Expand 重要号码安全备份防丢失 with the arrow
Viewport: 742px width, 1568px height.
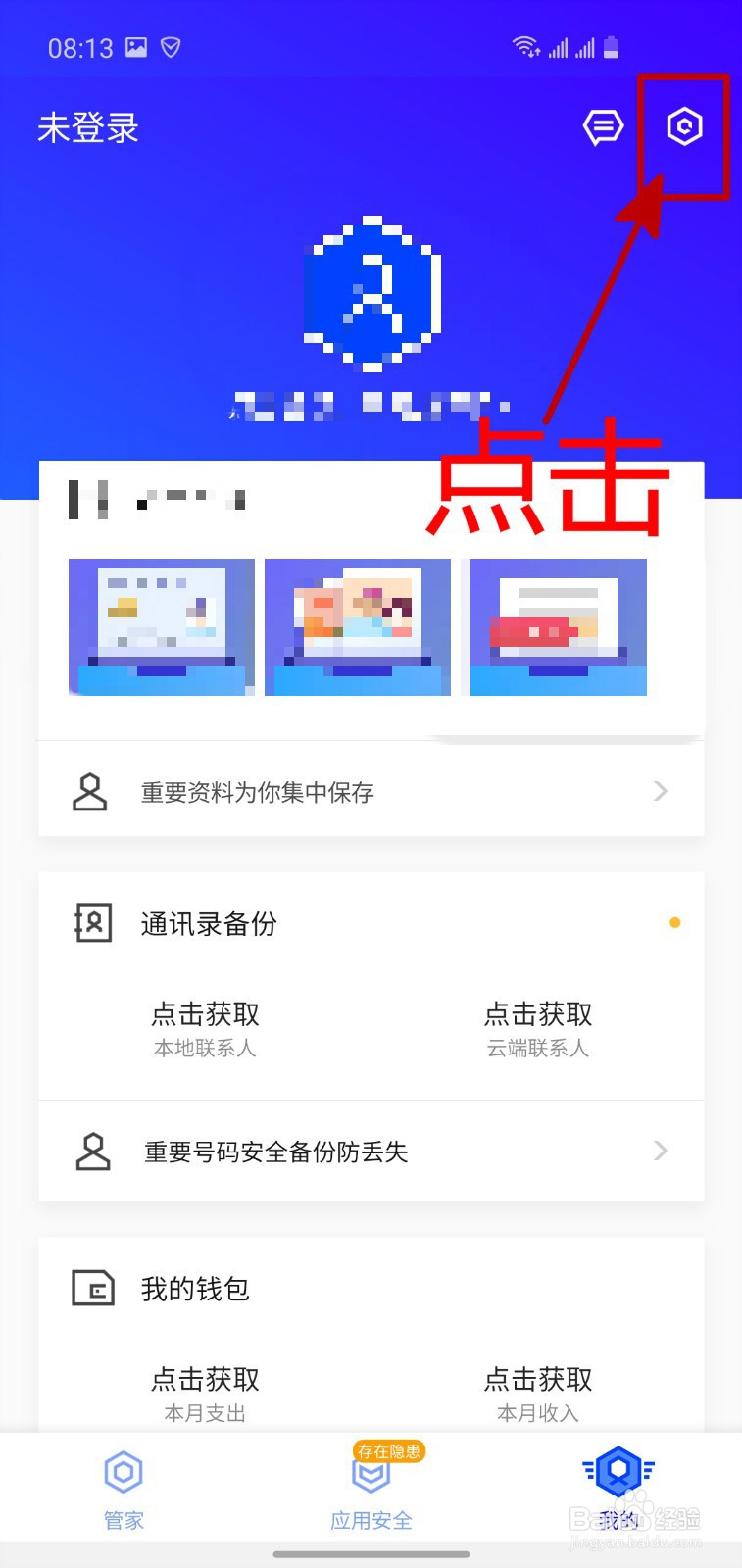[x=660, y=1151]
